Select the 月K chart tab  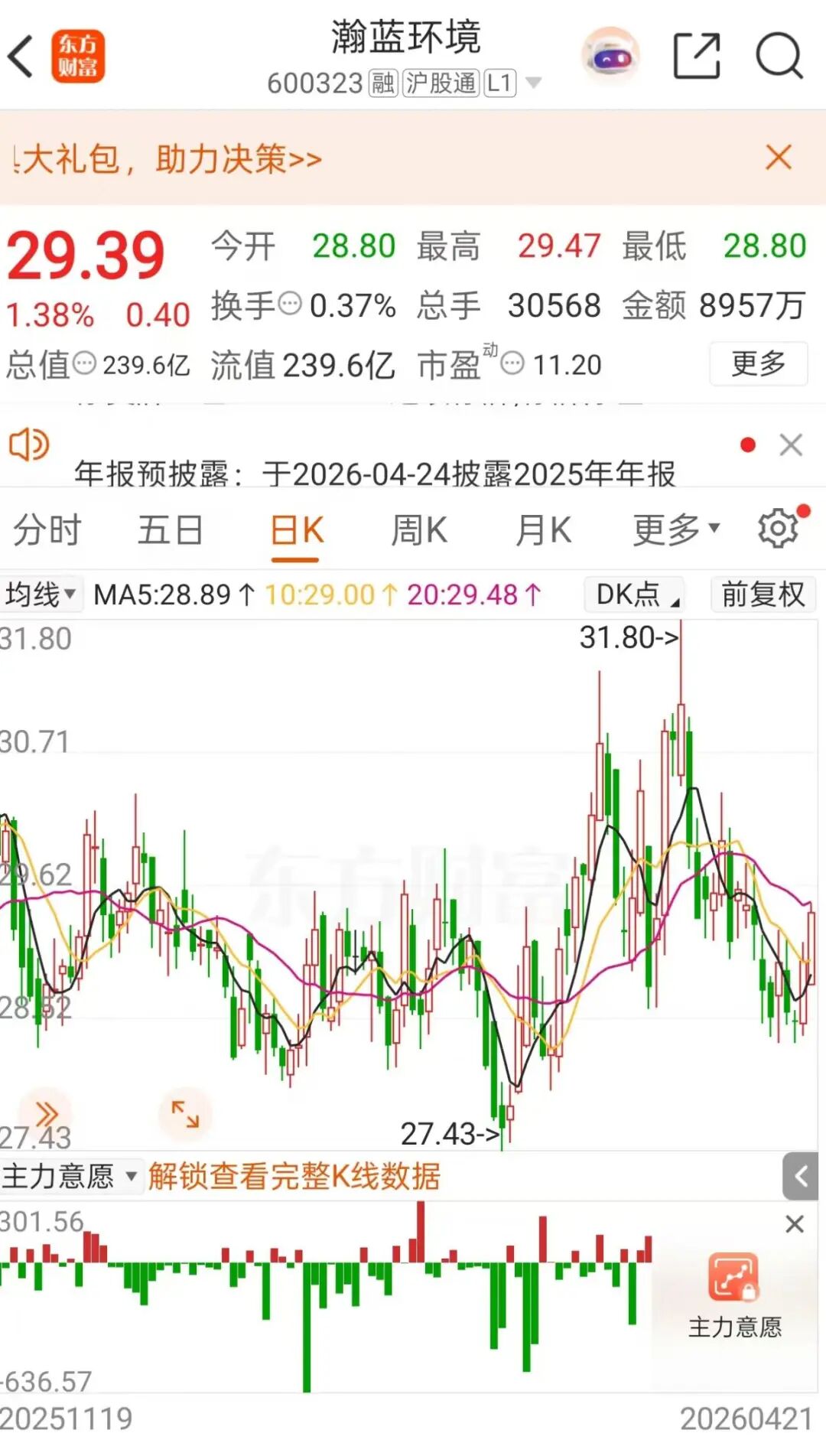[542, 530]
